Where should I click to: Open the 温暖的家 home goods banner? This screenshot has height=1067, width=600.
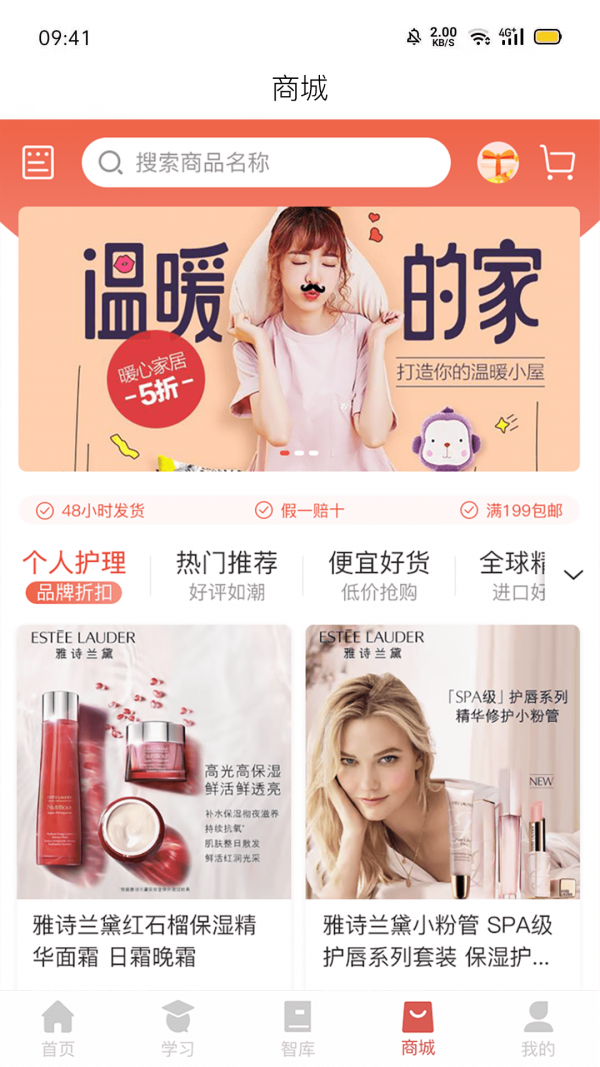(299, 338)
